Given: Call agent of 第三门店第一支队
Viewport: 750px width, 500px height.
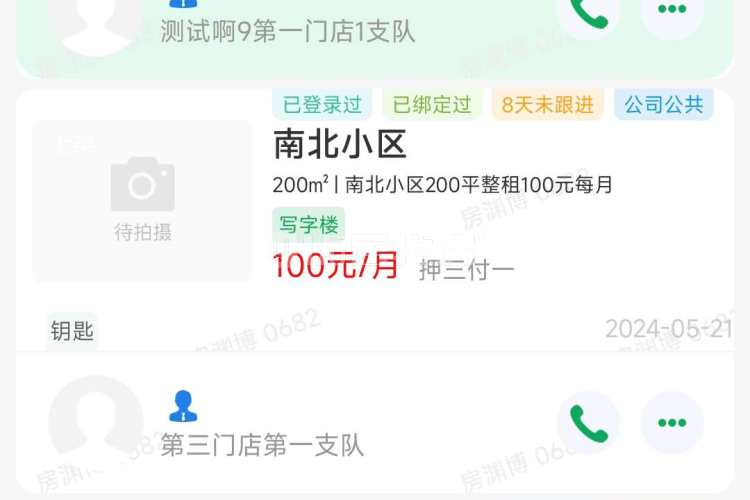Looking at the screenshot, I should pos(588,423).
